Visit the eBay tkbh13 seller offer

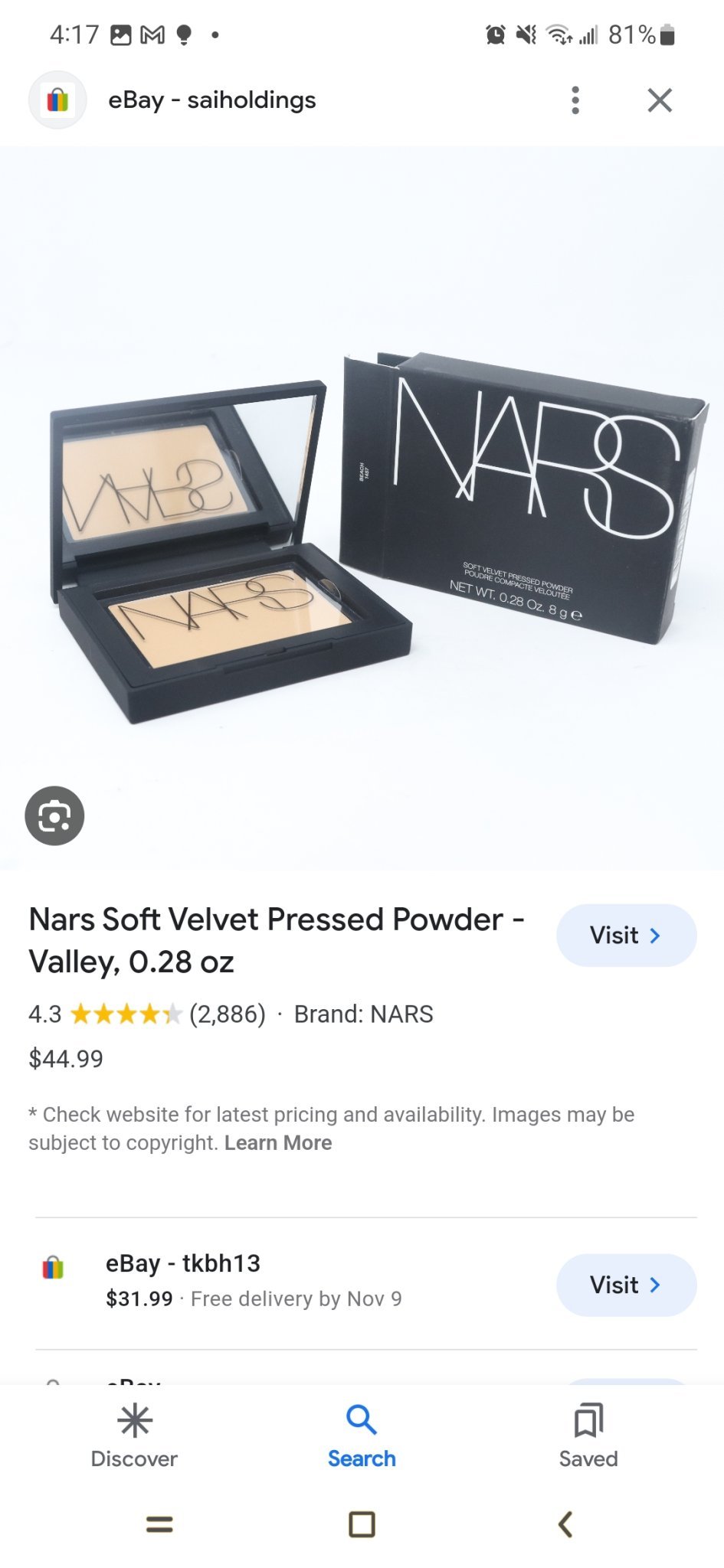[x=626, y=1285]
